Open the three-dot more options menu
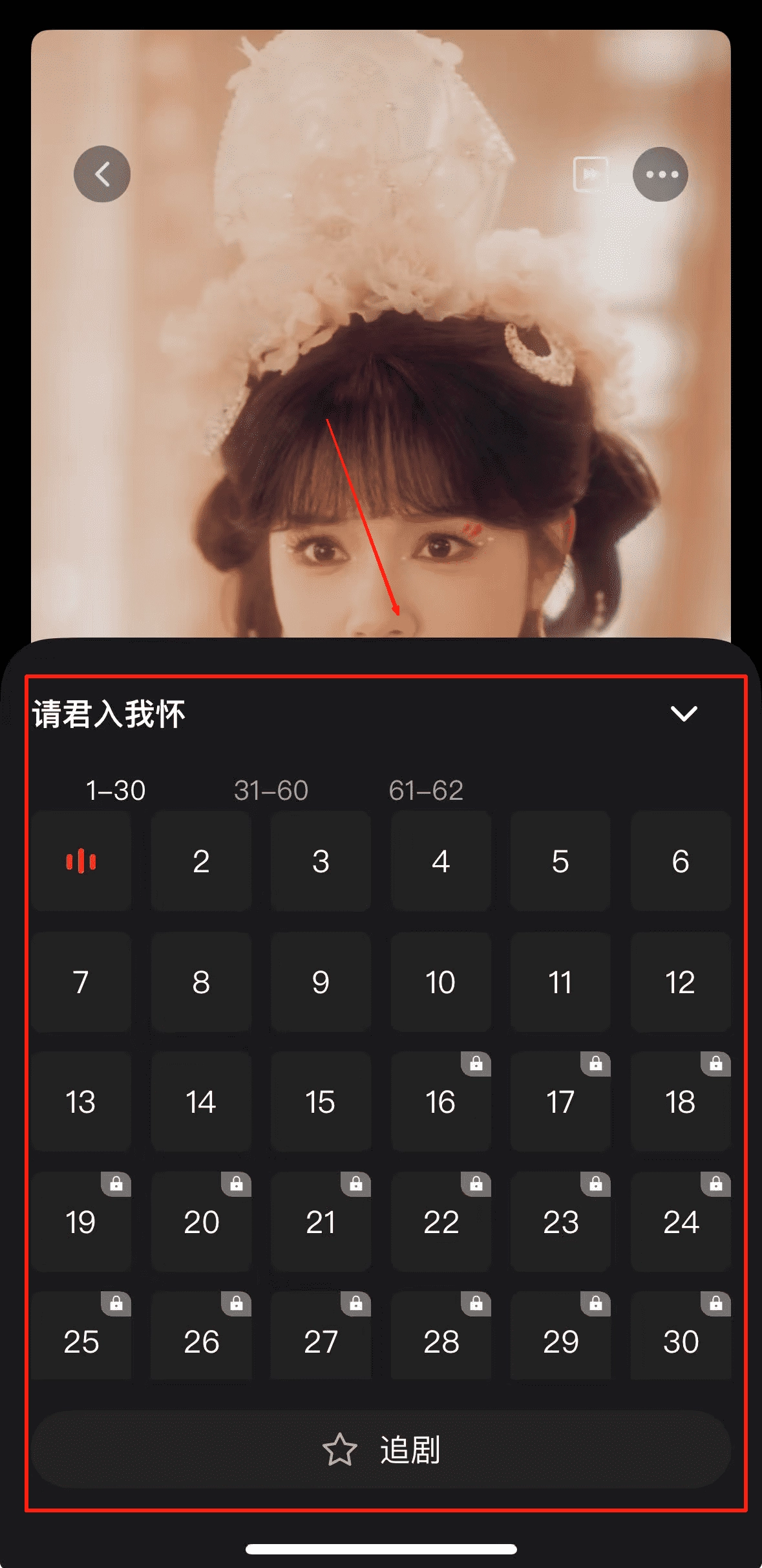The height and width of the screenshot is (1568, 762). [x=660, y=175]
